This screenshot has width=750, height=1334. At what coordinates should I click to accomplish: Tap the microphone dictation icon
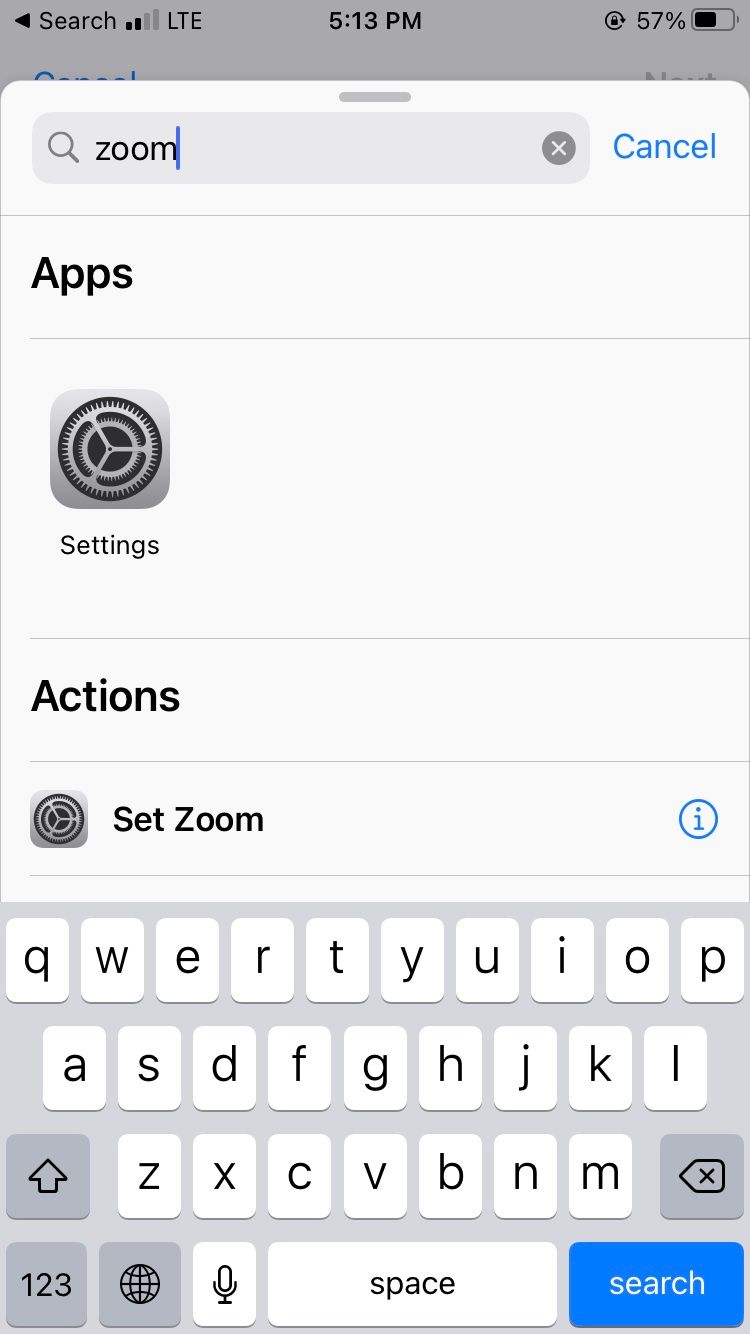(x=224, y=1284)
